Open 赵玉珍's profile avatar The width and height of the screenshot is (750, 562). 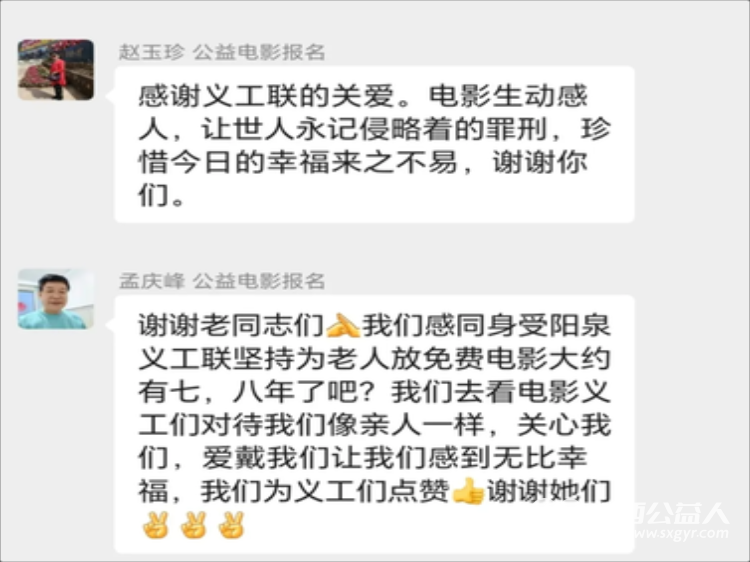(x=56, y=70)
